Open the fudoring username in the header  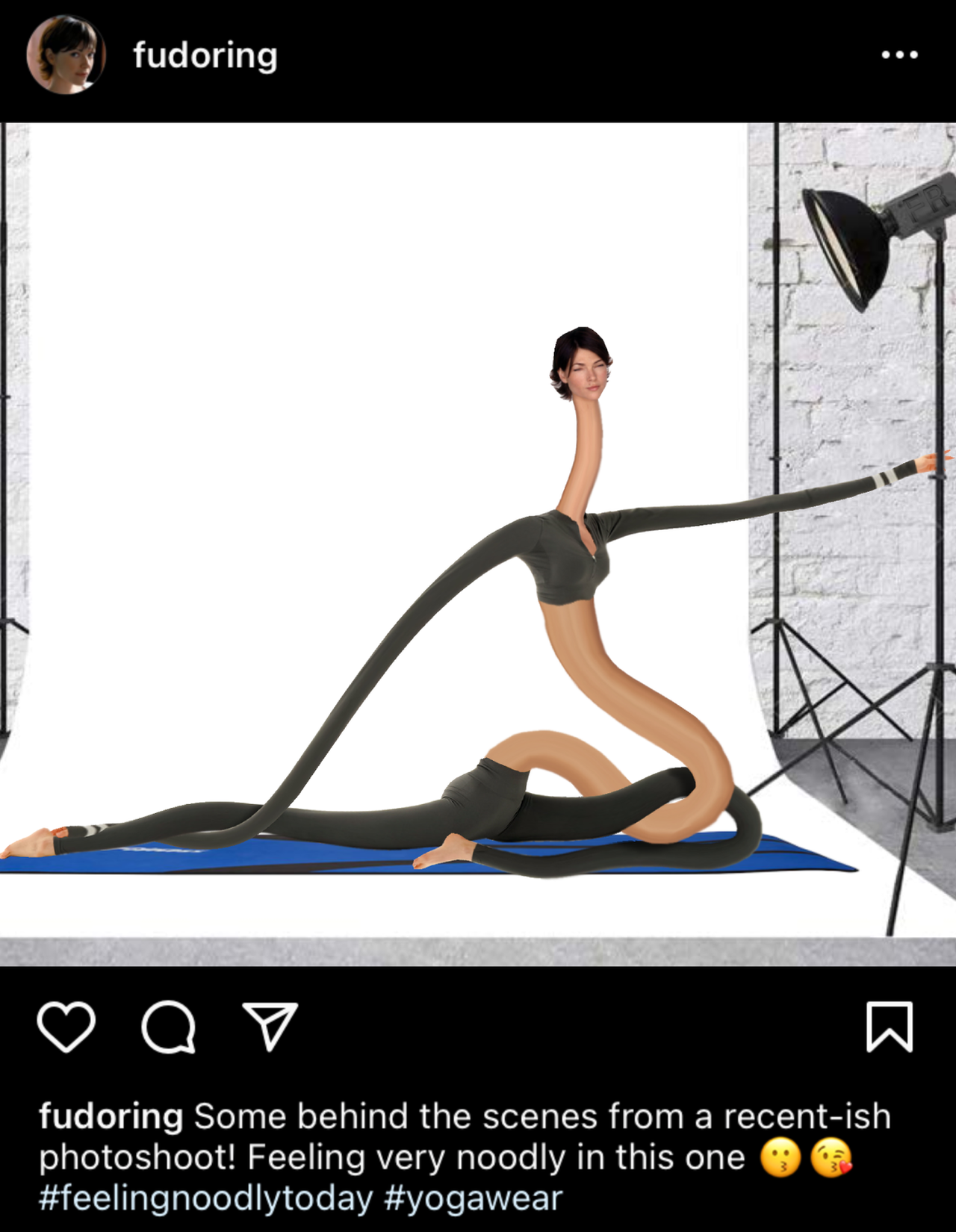(205, 55)
